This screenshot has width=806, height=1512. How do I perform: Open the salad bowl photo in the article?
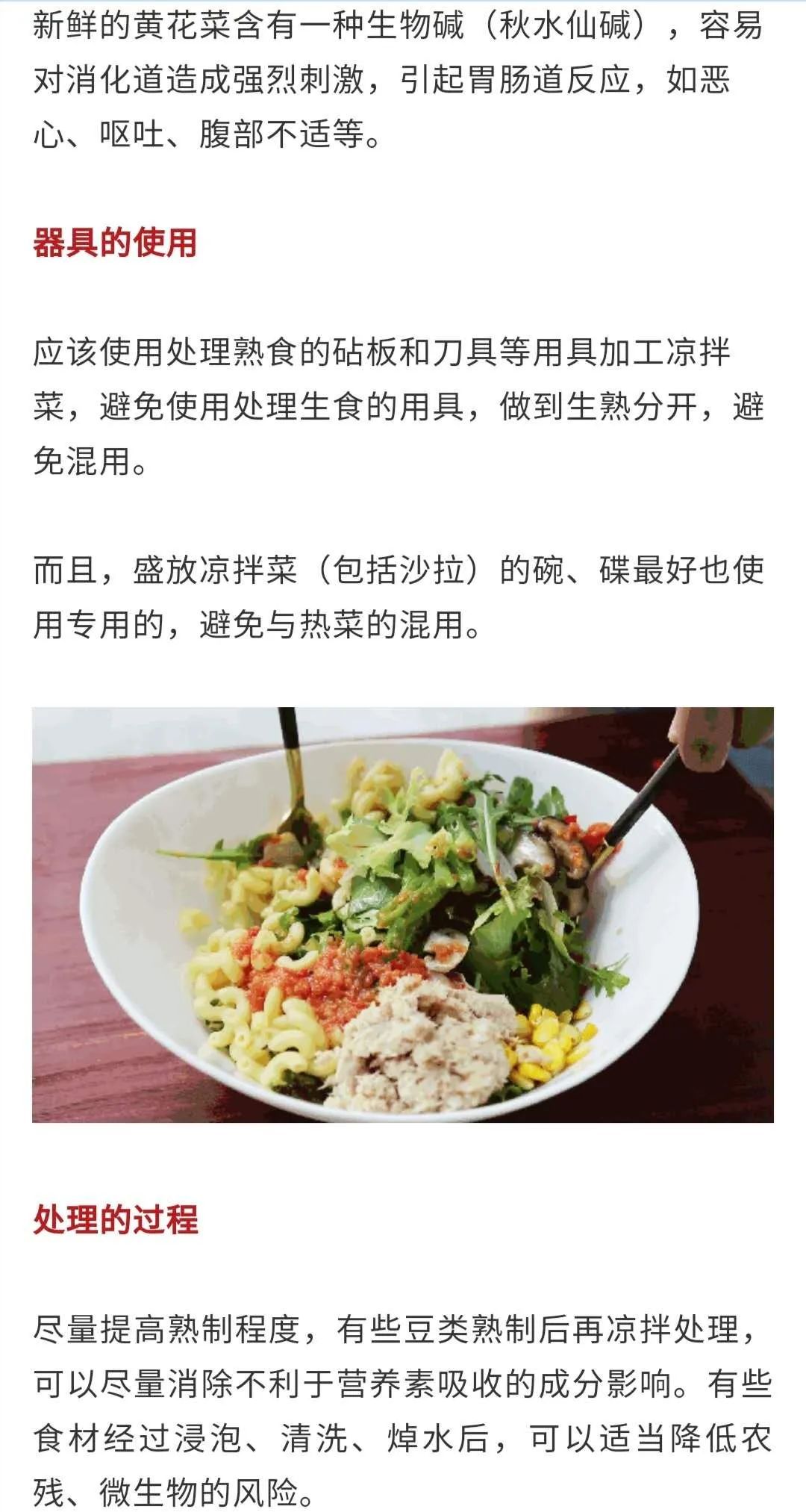(x=403, y=915)
